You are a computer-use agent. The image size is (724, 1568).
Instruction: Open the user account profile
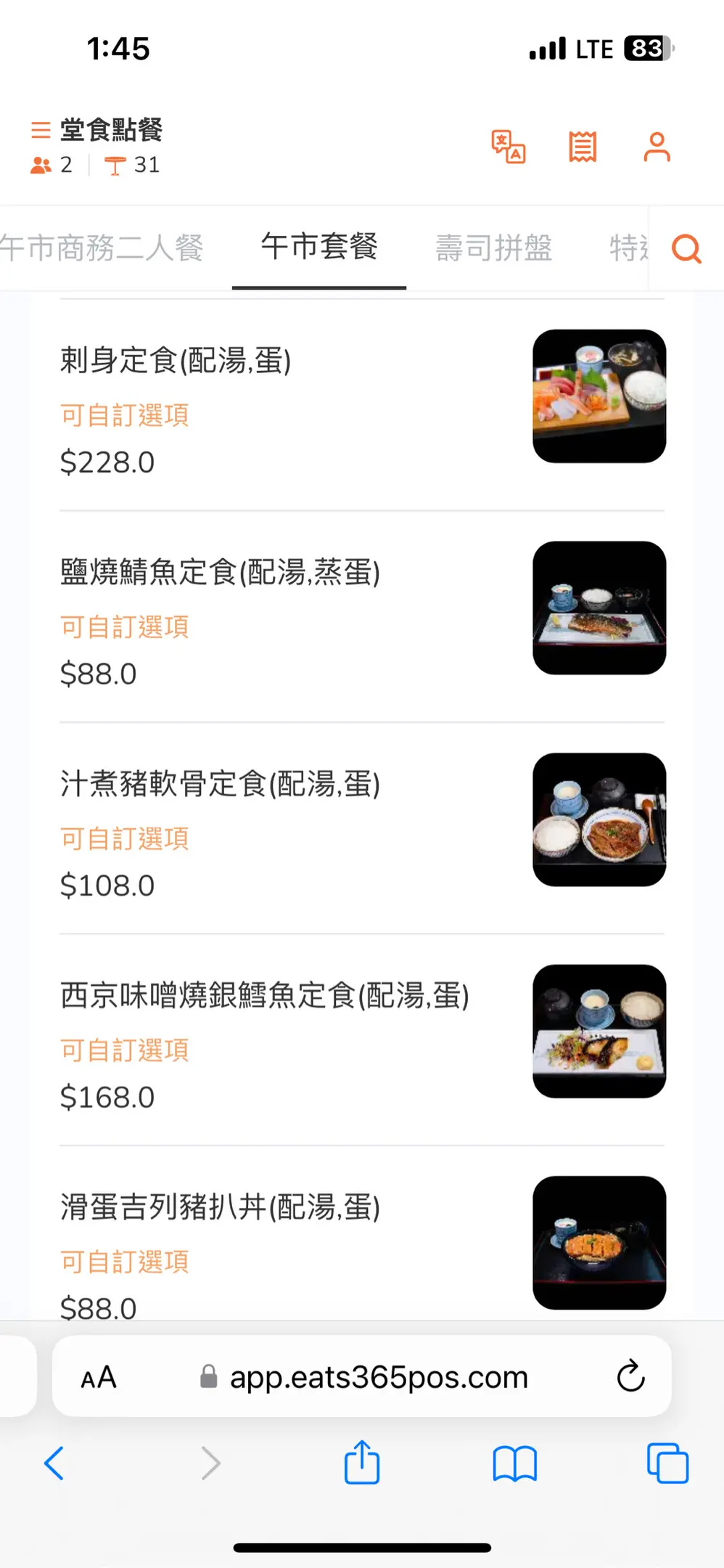point(657,147)
